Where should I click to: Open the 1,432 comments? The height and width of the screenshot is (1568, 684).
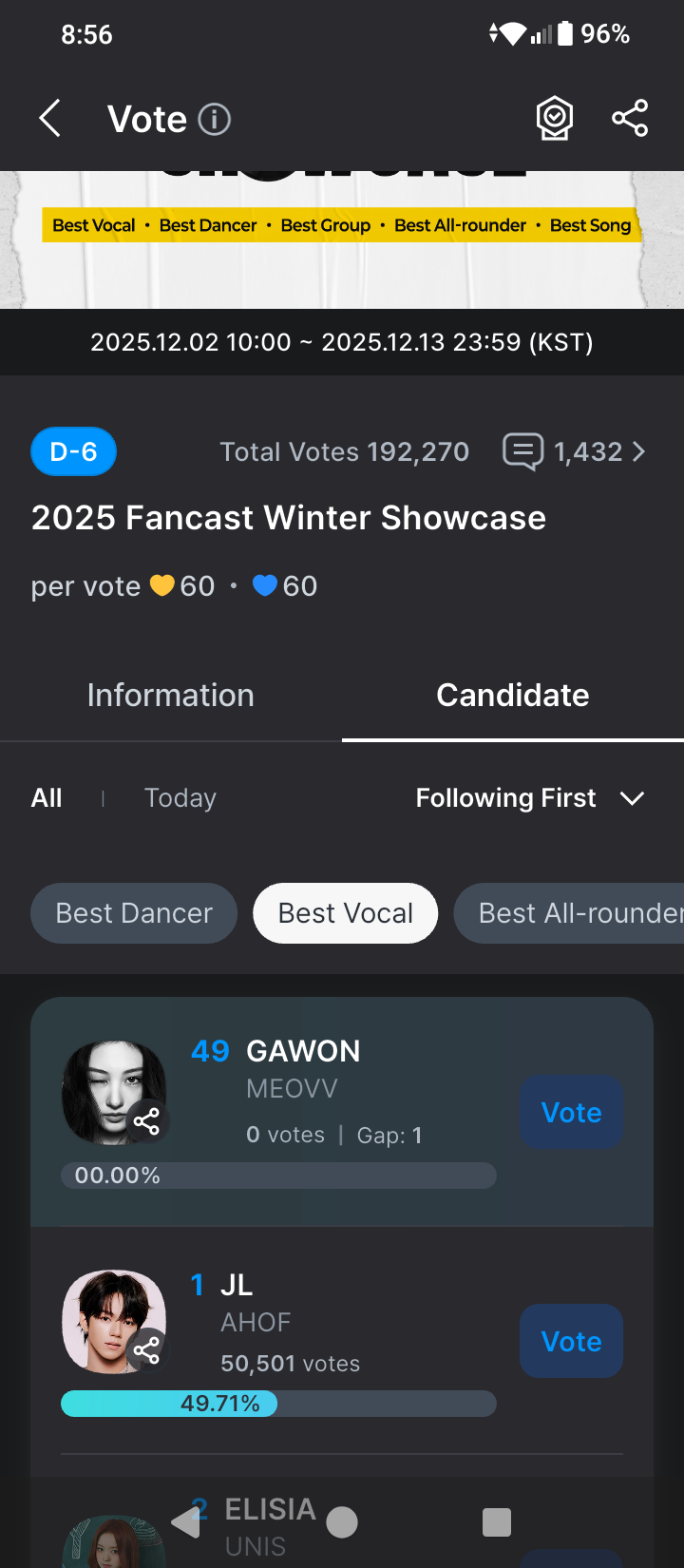point(574,451)
